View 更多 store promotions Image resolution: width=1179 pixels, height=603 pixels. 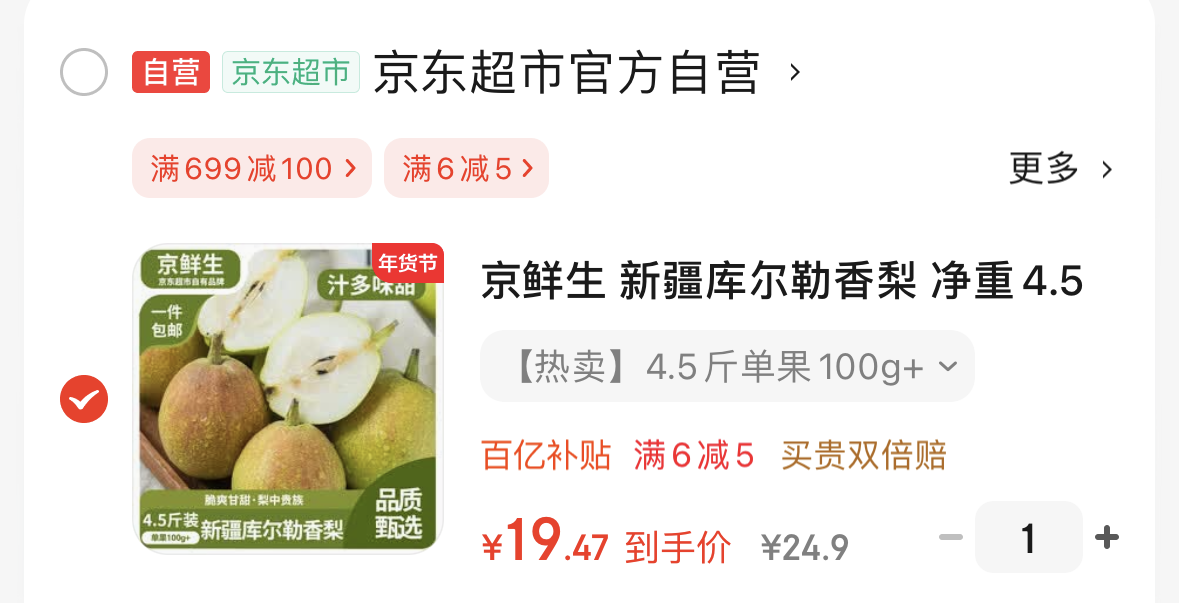[x=1060, y=168]
